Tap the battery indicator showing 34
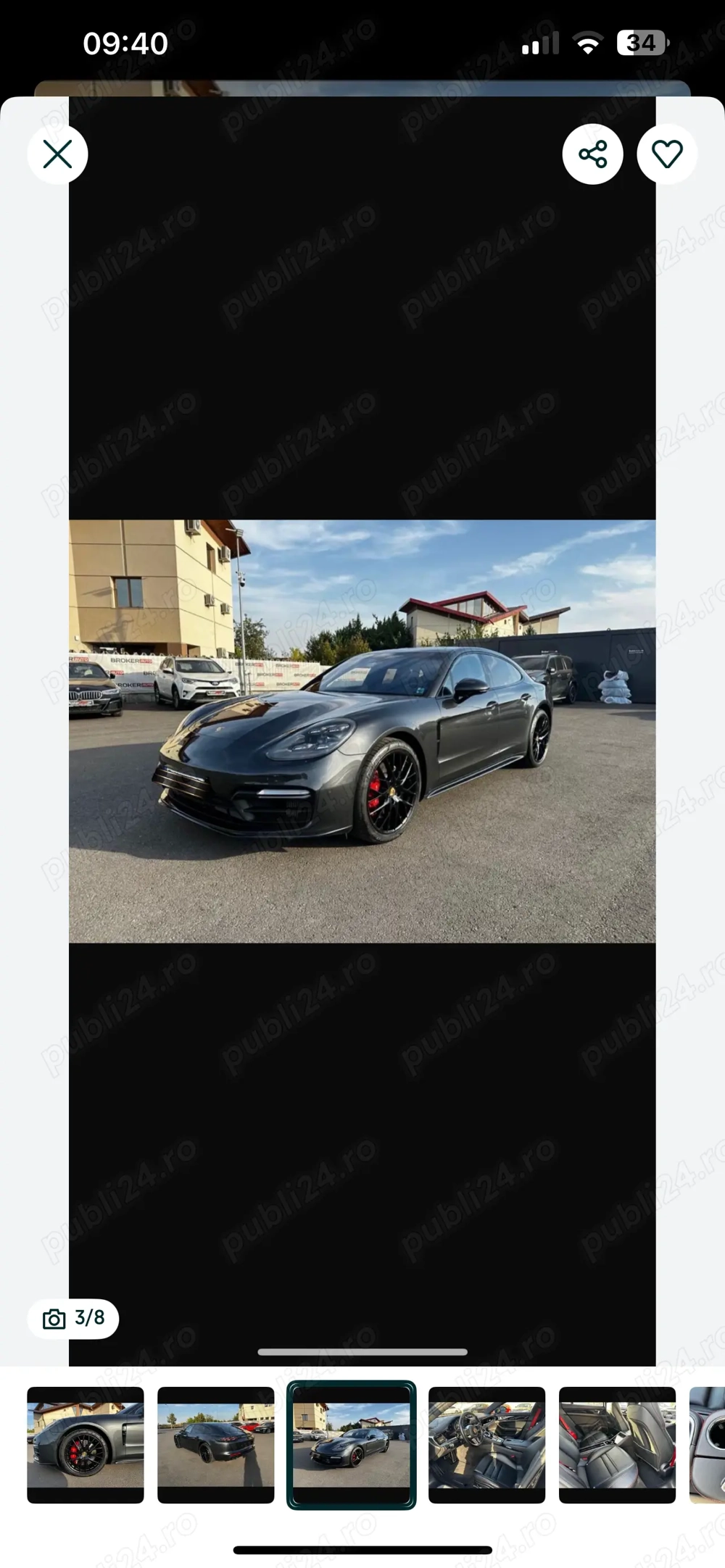This screenshot has width=725, height=1568. (641, 43)
